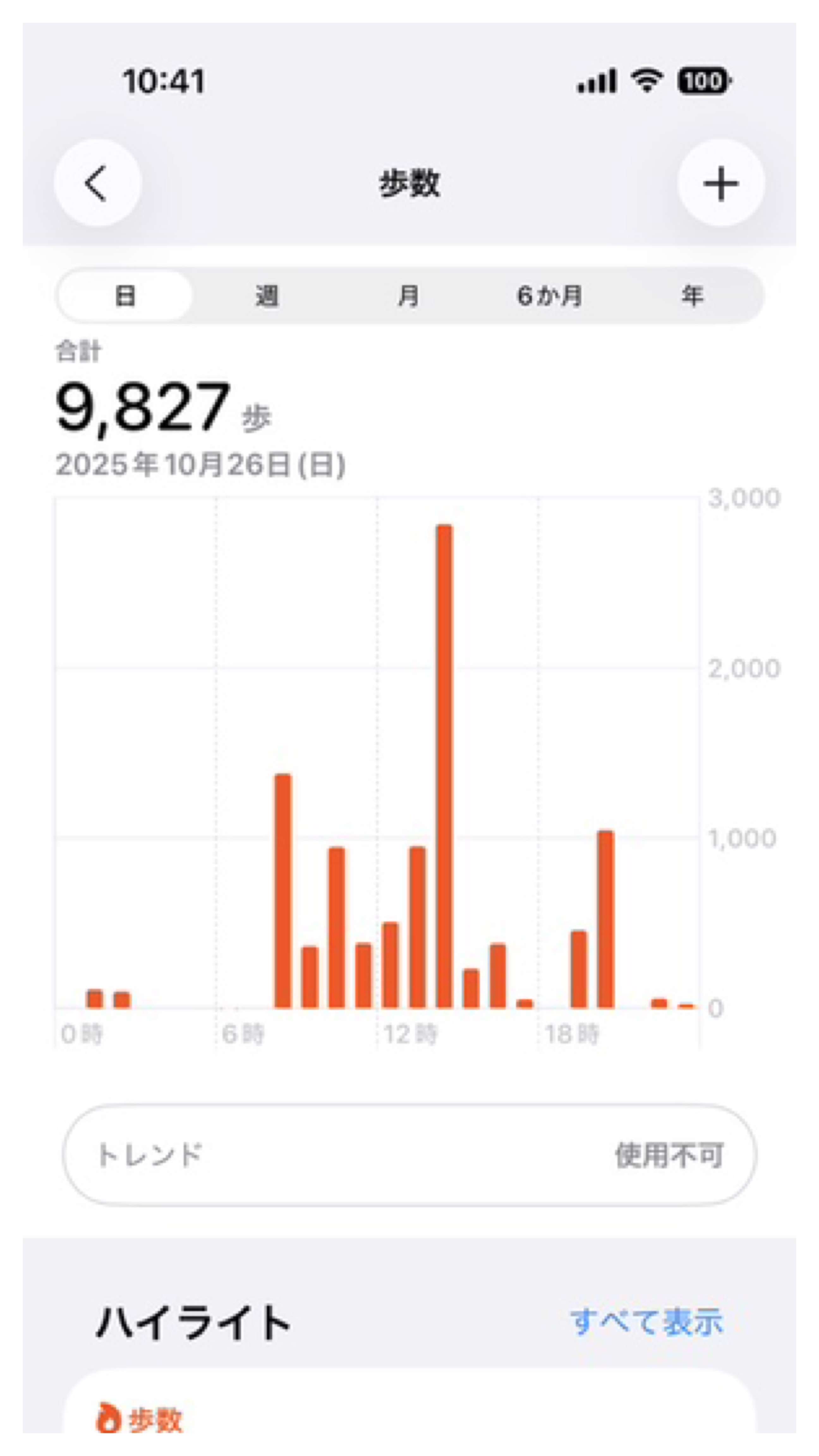This screenshot has width=819, height=1456.
Task: Tap すべて表示 to see all highlights
Action: [646, 1322]
